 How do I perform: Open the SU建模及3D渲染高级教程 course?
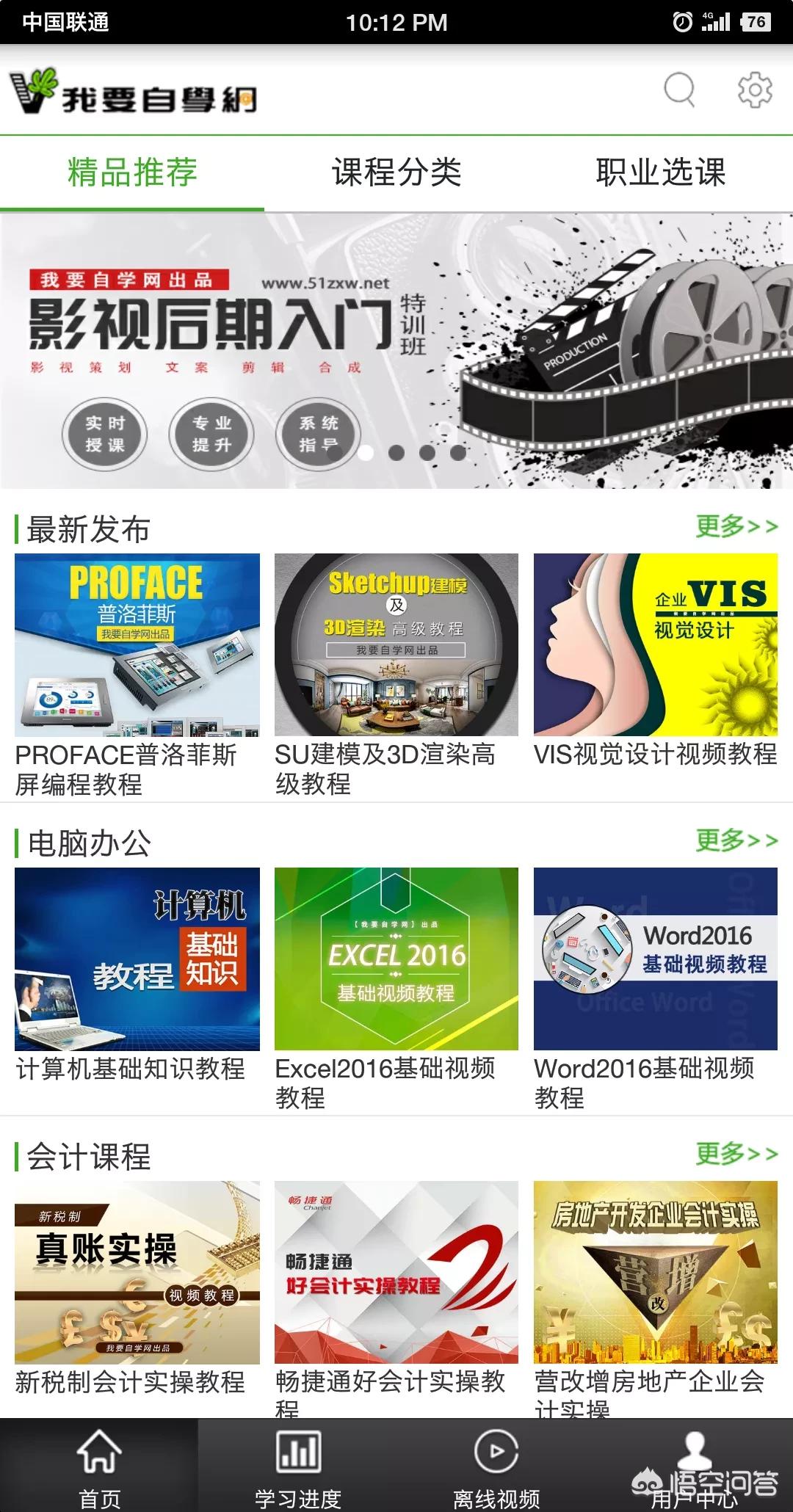coord(396,675)
